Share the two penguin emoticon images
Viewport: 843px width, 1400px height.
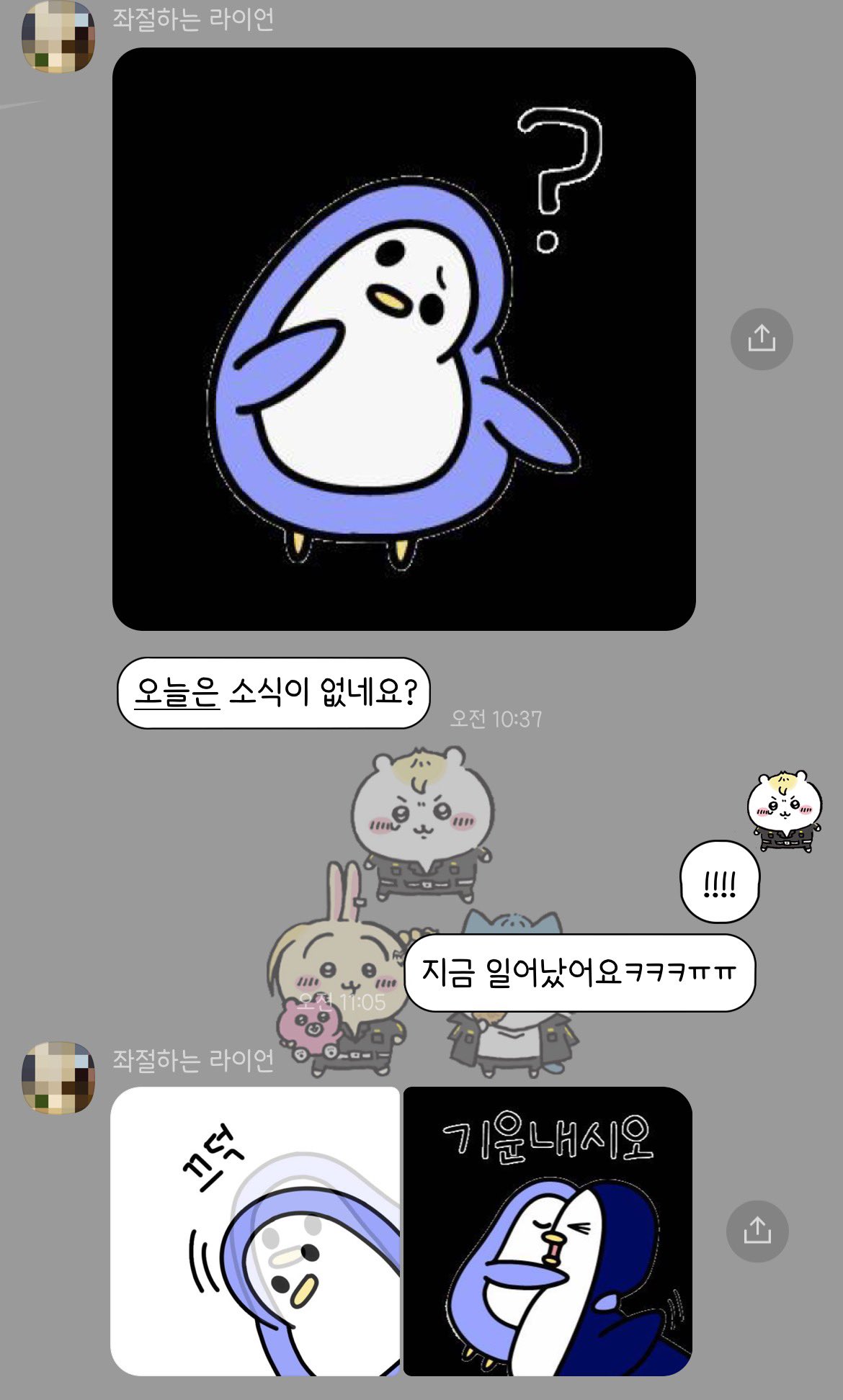[x=757, y=1231]
